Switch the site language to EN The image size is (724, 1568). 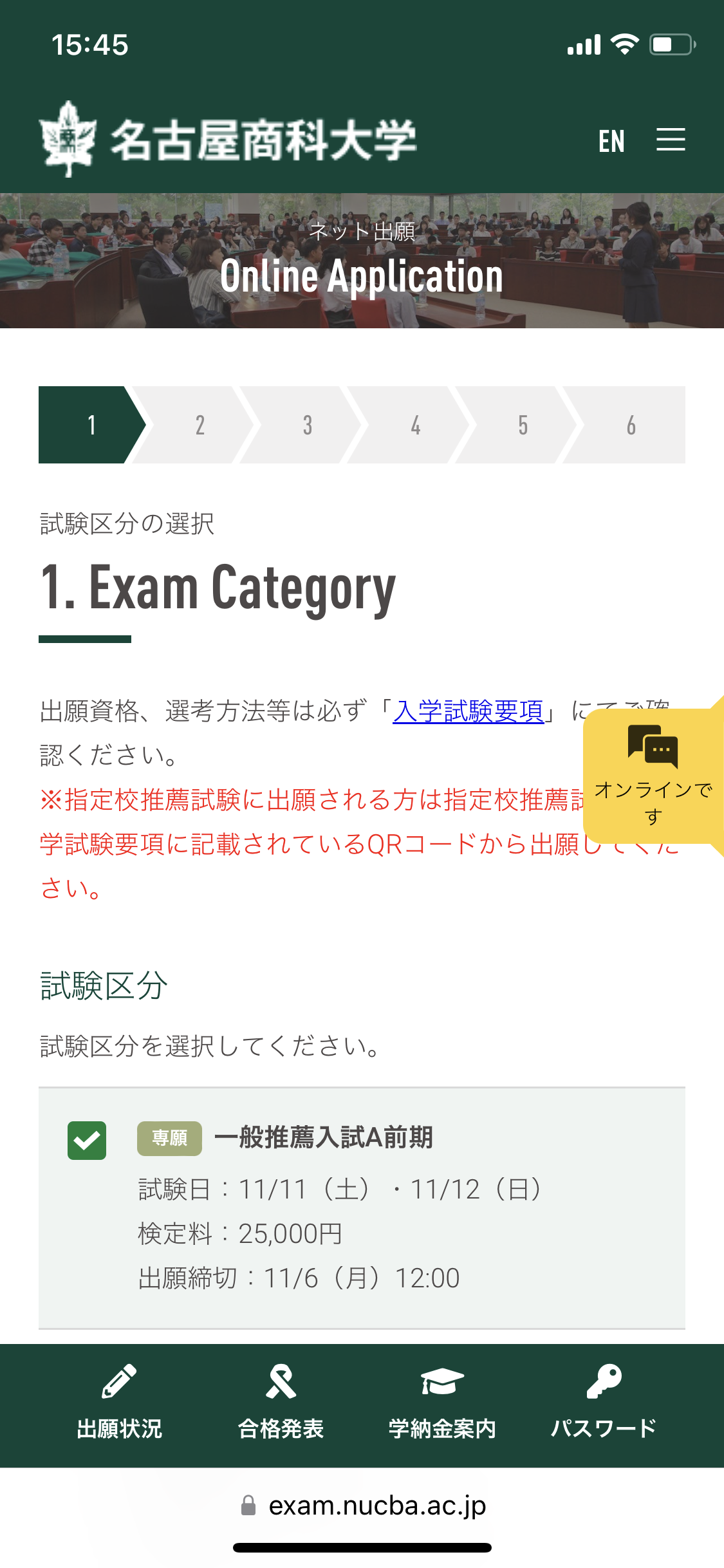(x=611, y=141)
